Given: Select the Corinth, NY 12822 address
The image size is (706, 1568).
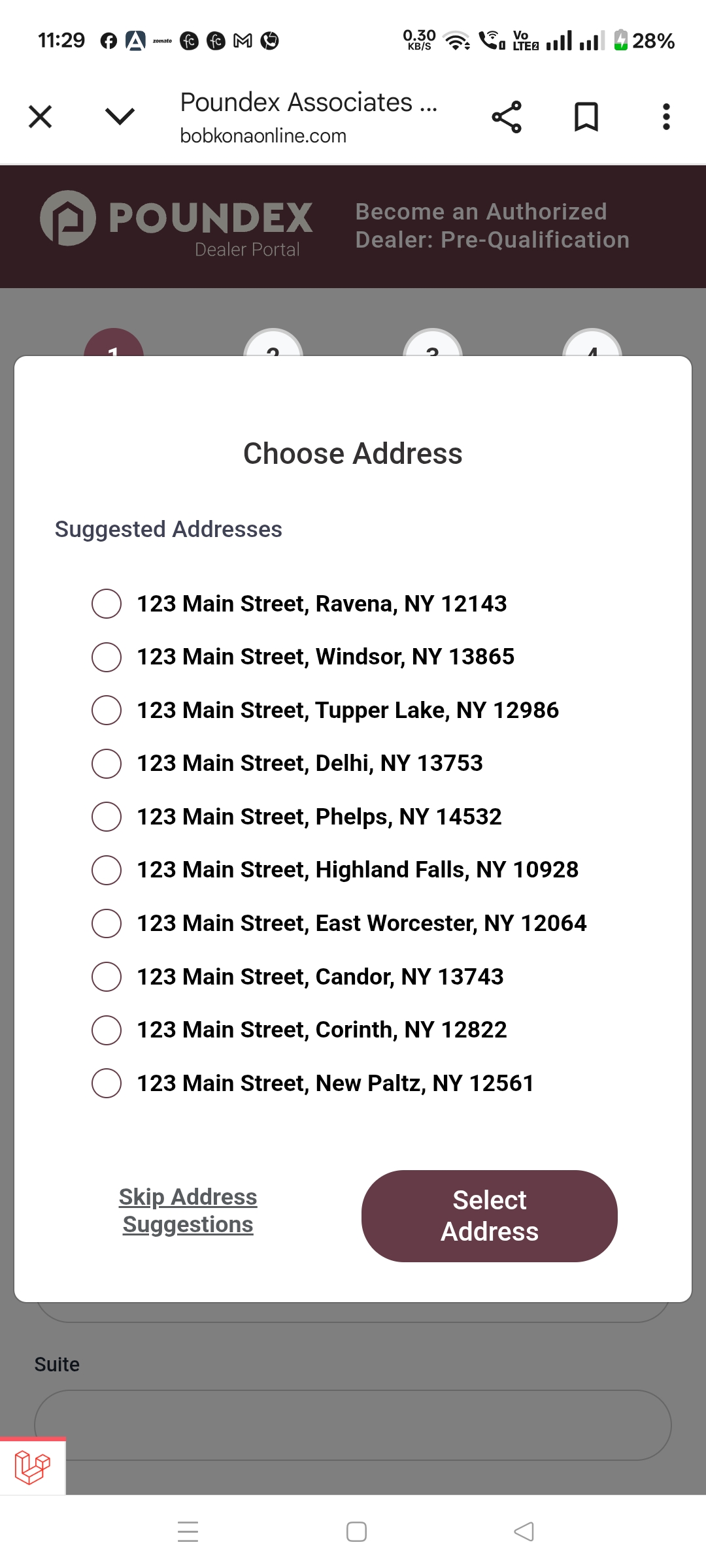Looking at the screenshot, I should click(x=107, y=1030).
